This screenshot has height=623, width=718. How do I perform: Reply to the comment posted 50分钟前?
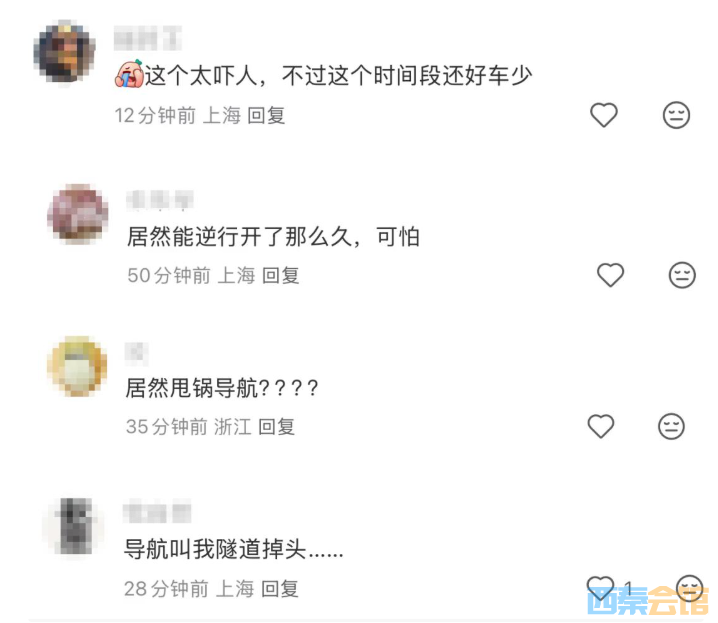281,276
